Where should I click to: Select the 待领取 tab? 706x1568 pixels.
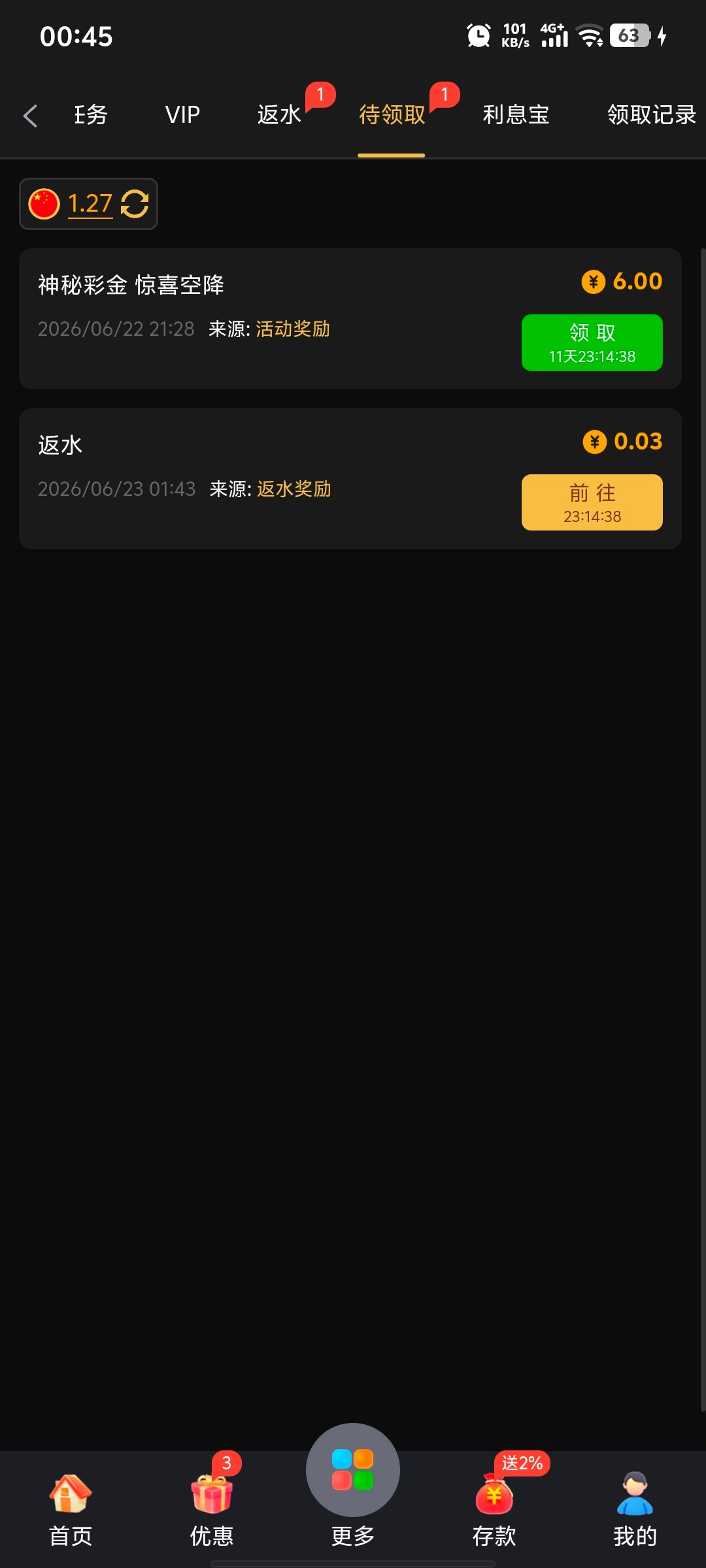392,115
